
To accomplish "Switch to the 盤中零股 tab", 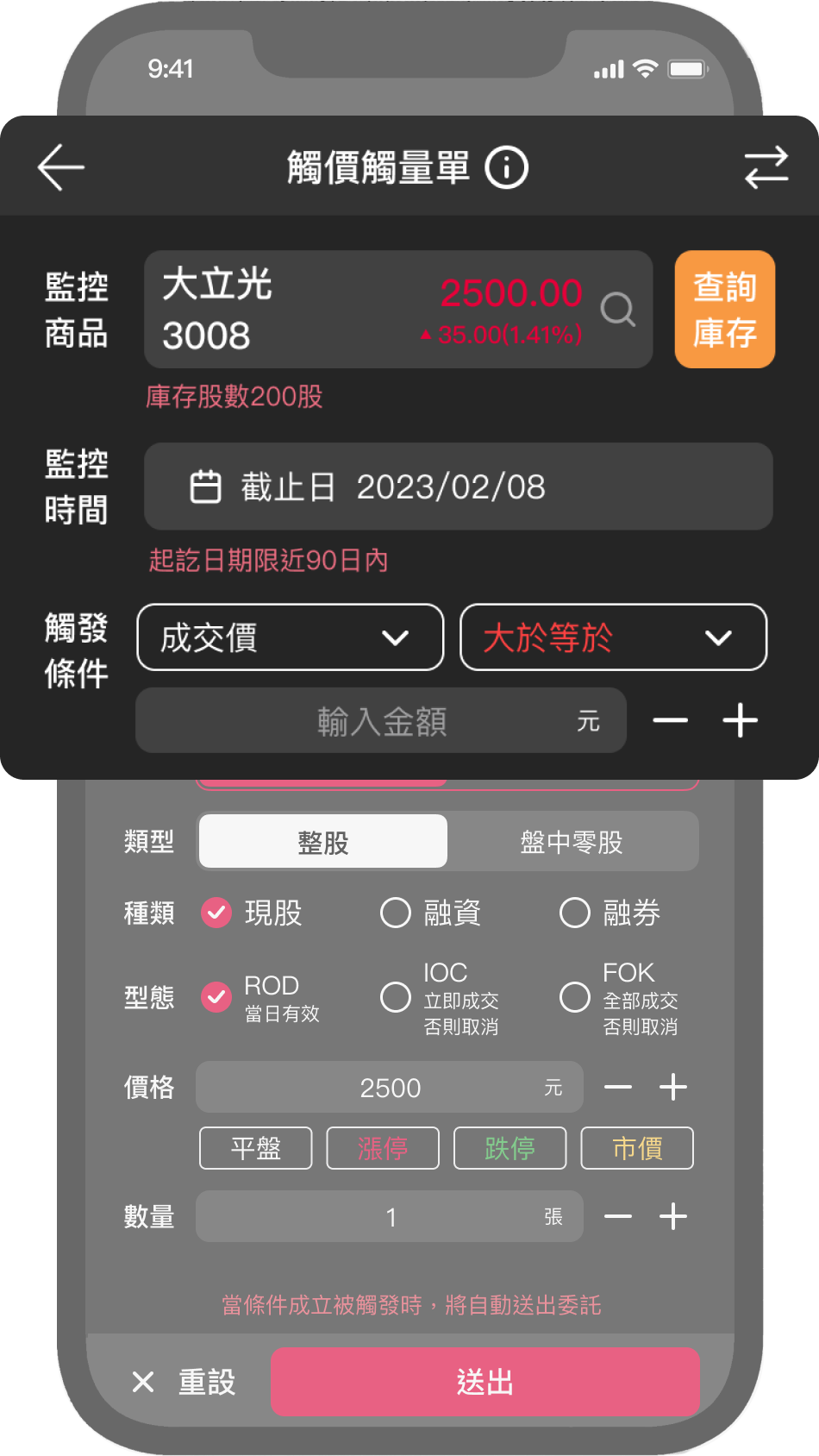I will tap(571, 842).
